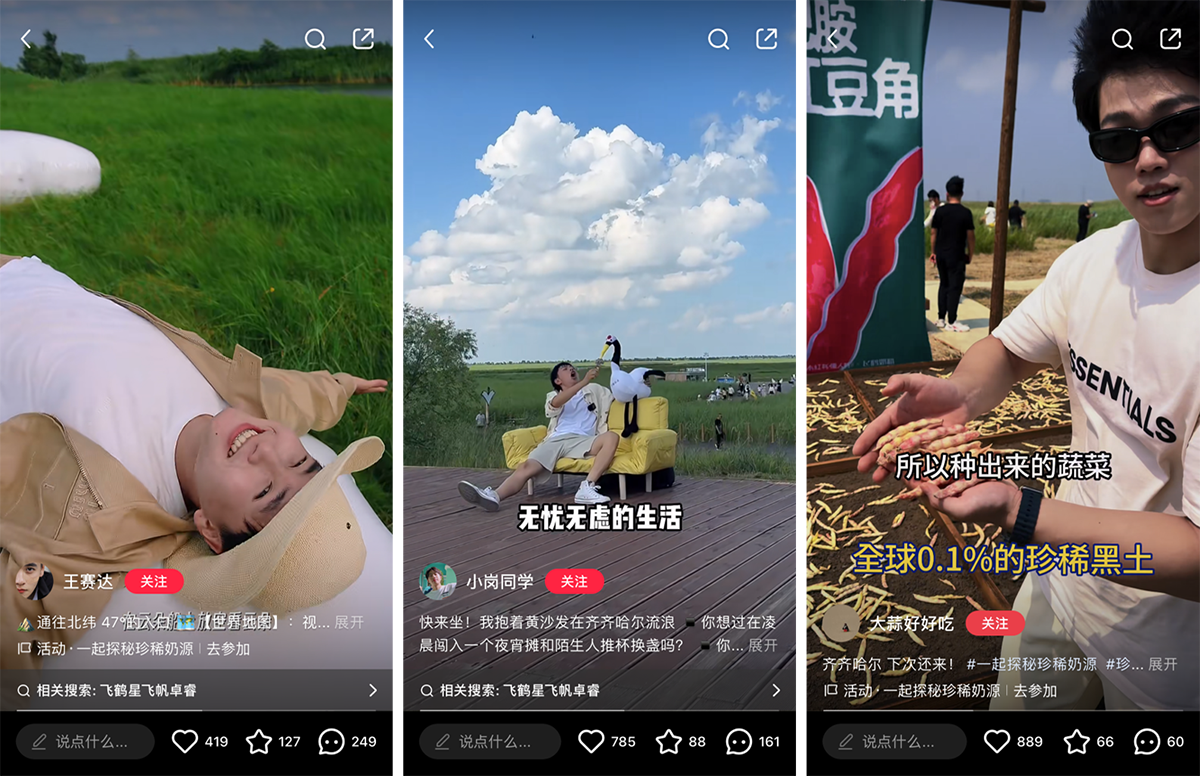Like the video with 785 likes
Viewport: 1200px width, 776px height.
592,741
